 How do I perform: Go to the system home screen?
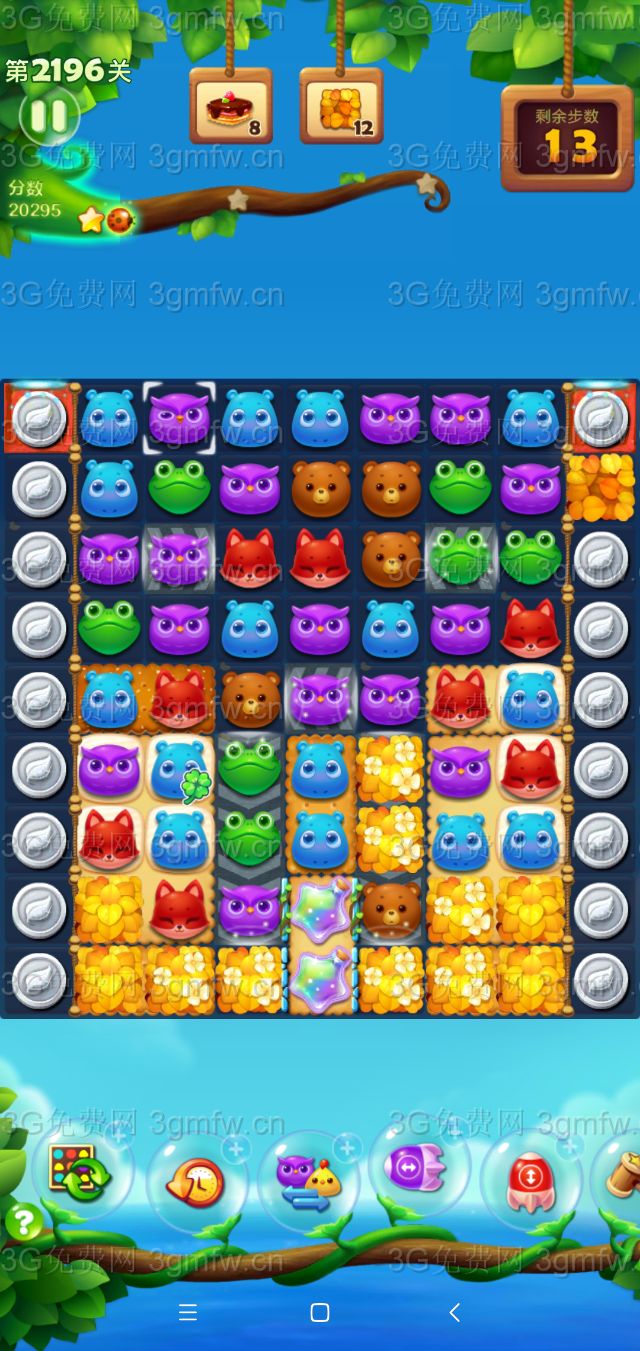[x=320, y=1312]
